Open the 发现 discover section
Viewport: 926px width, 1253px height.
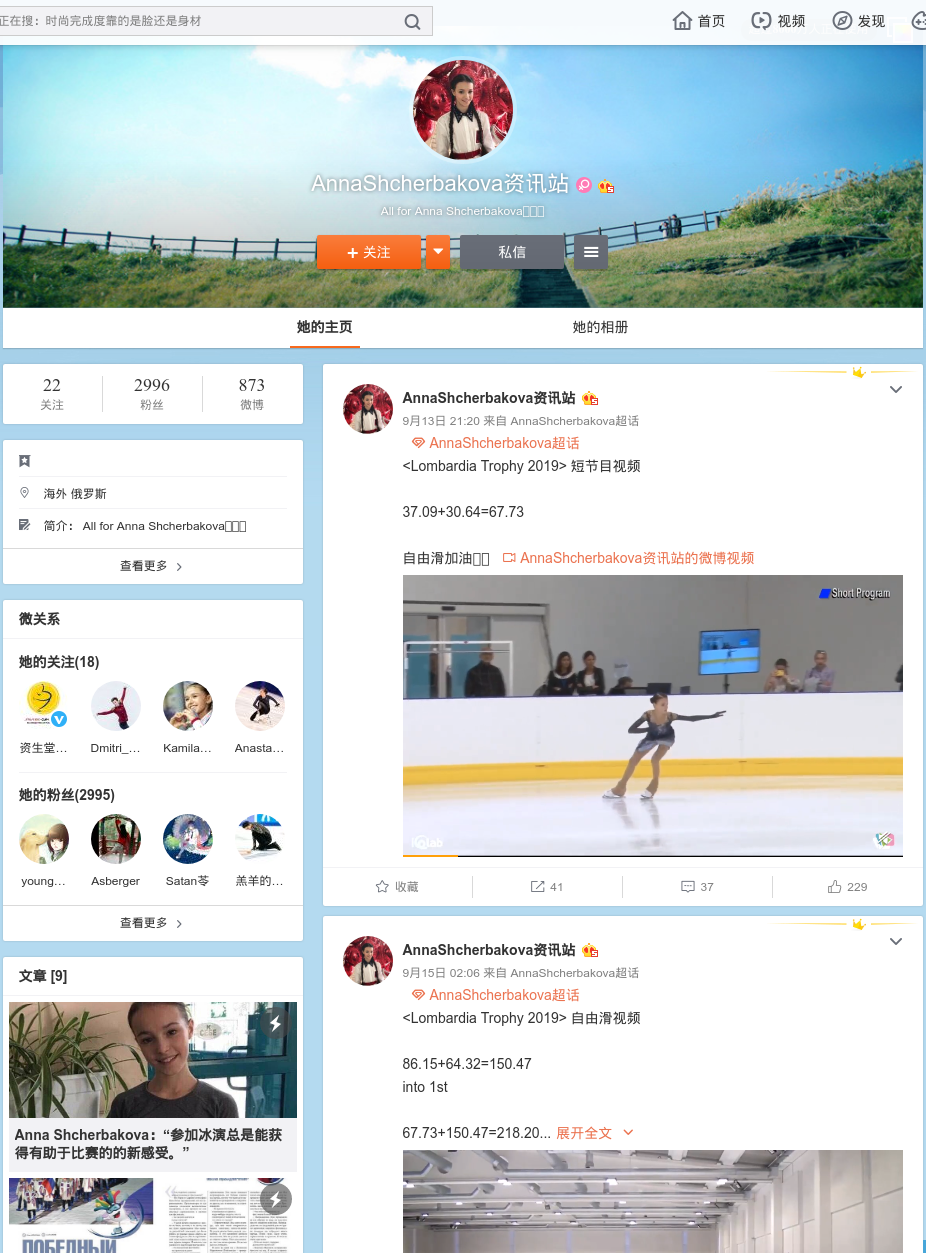pos(859,21)
